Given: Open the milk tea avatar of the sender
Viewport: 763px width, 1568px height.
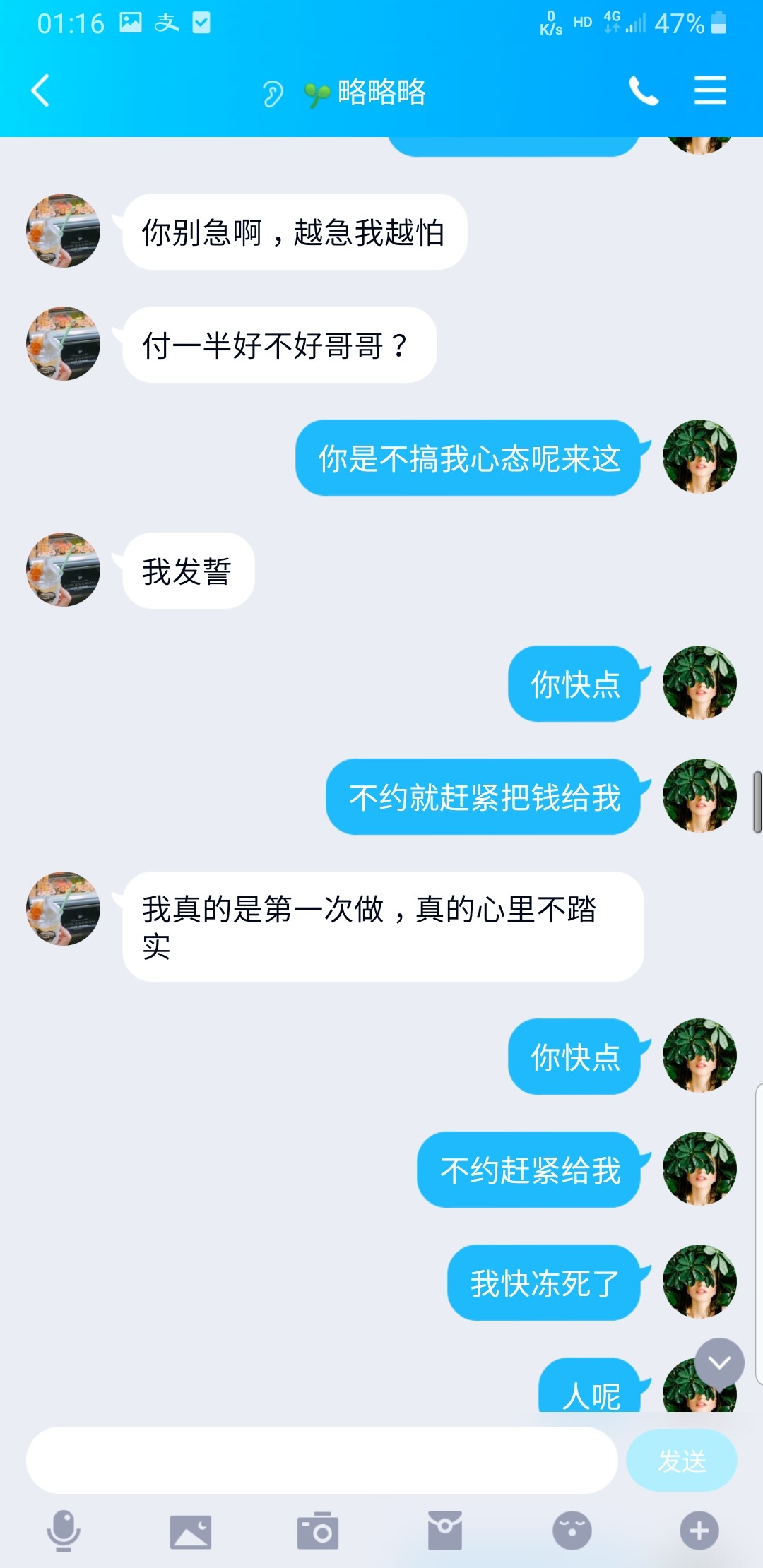Looking at the screenshot, I should click(62, 230).
